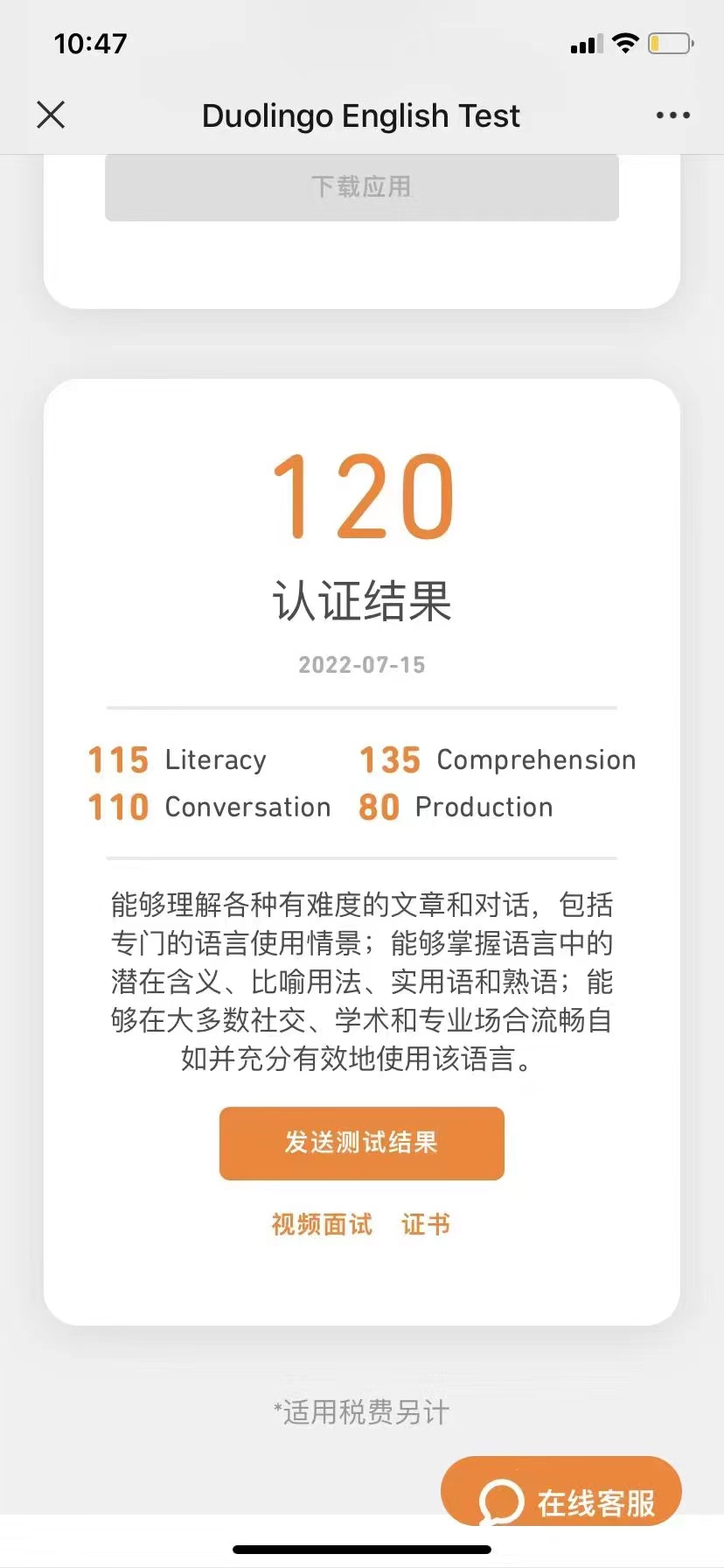
Task: Close the Duolingo English Test page
Action: (51, 115)
